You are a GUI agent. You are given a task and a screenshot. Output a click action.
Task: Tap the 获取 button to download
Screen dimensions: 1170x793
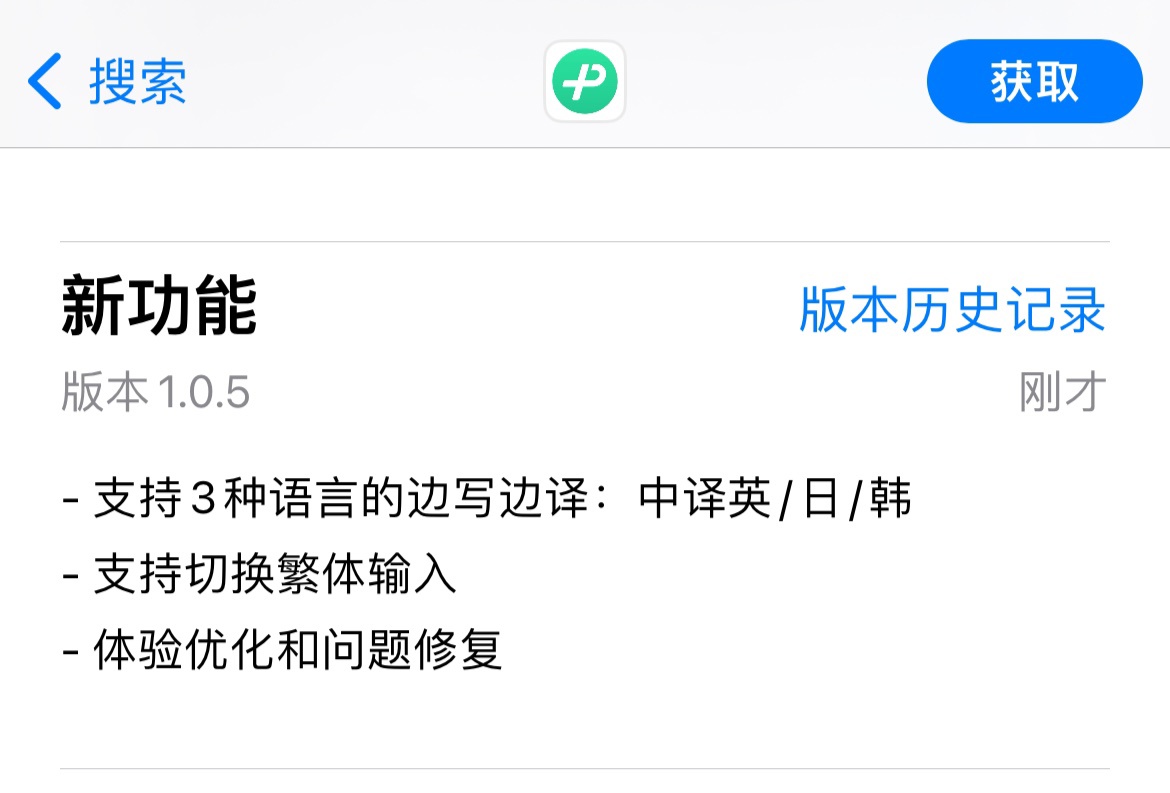[x=1034, y=82]
